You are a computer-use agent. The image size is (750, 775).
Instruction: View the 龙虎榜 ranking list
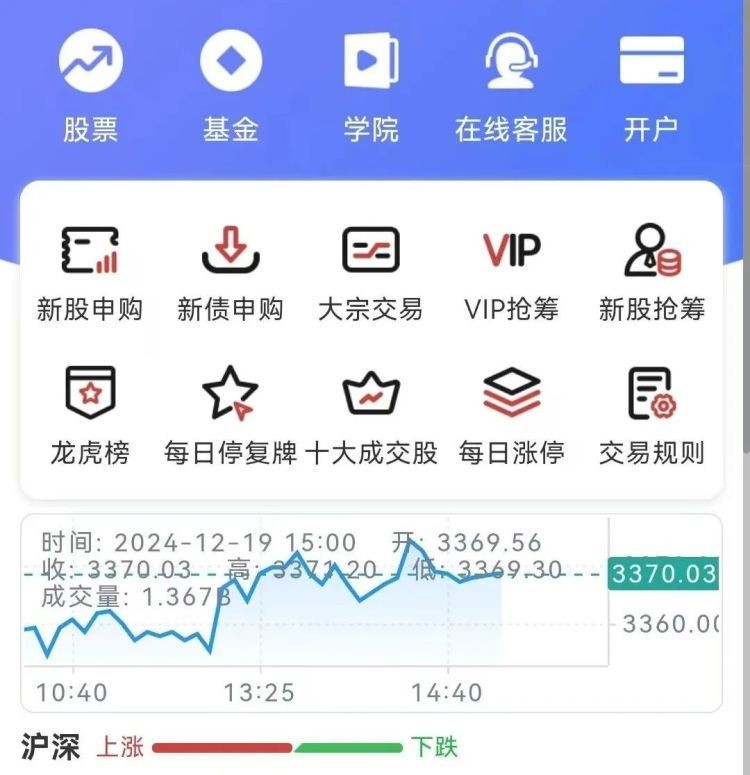(90, 416)
